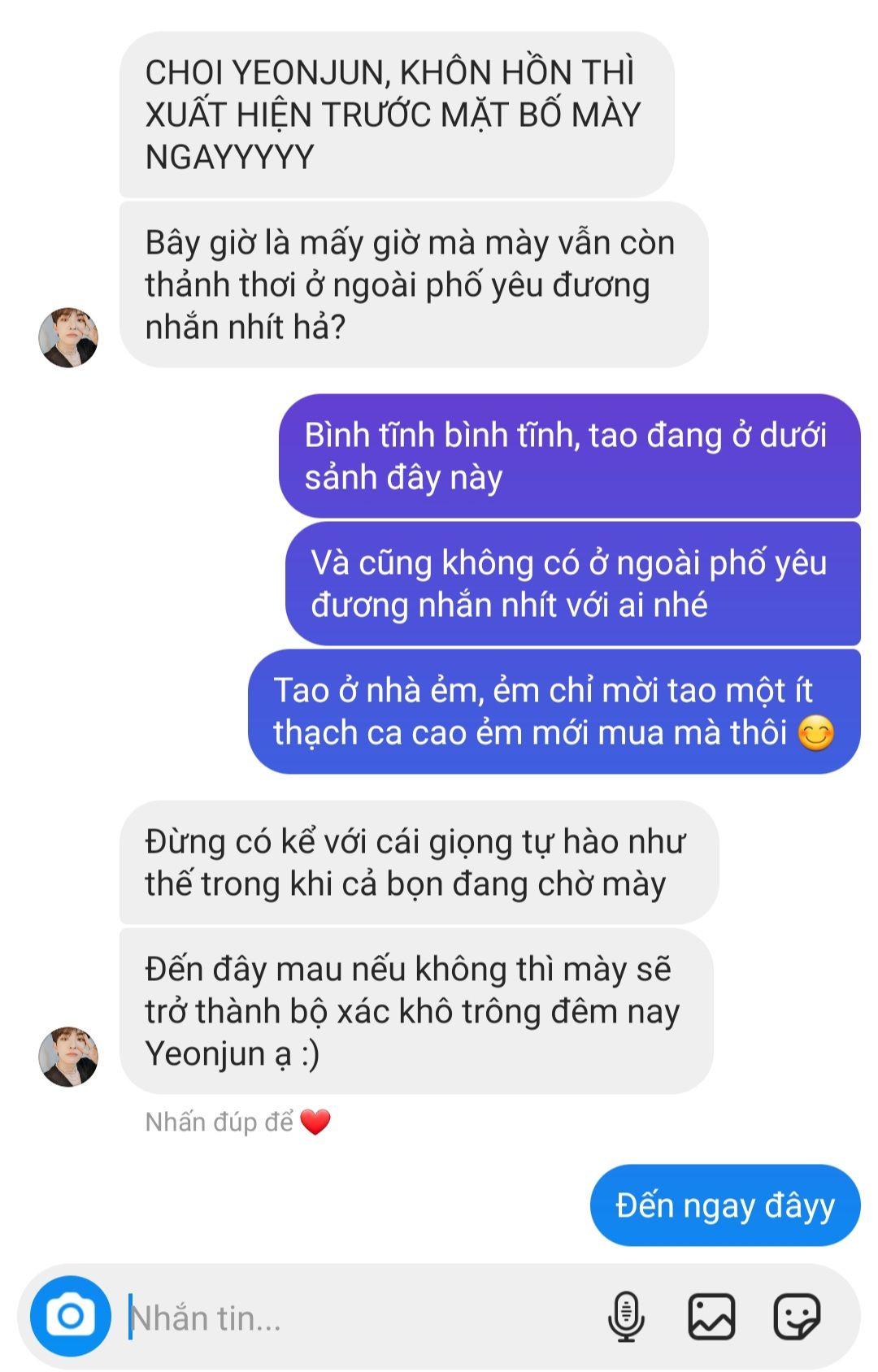Record a voice message with the microphone

[626, 1317]
